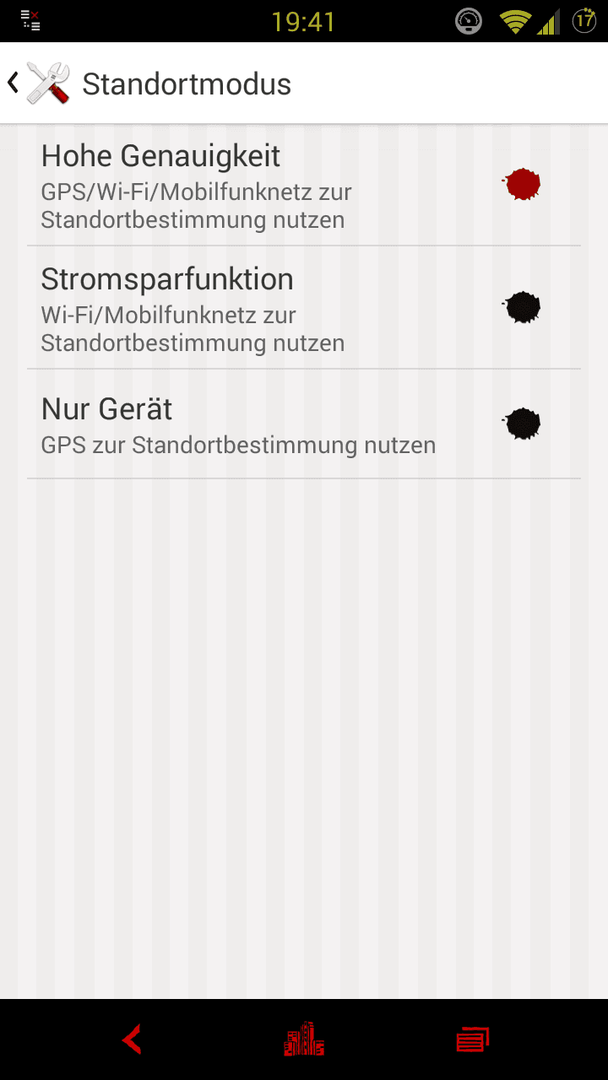Choose the Stromsparfunktion location mode
608x1080 pixels.
pos(304,308)
